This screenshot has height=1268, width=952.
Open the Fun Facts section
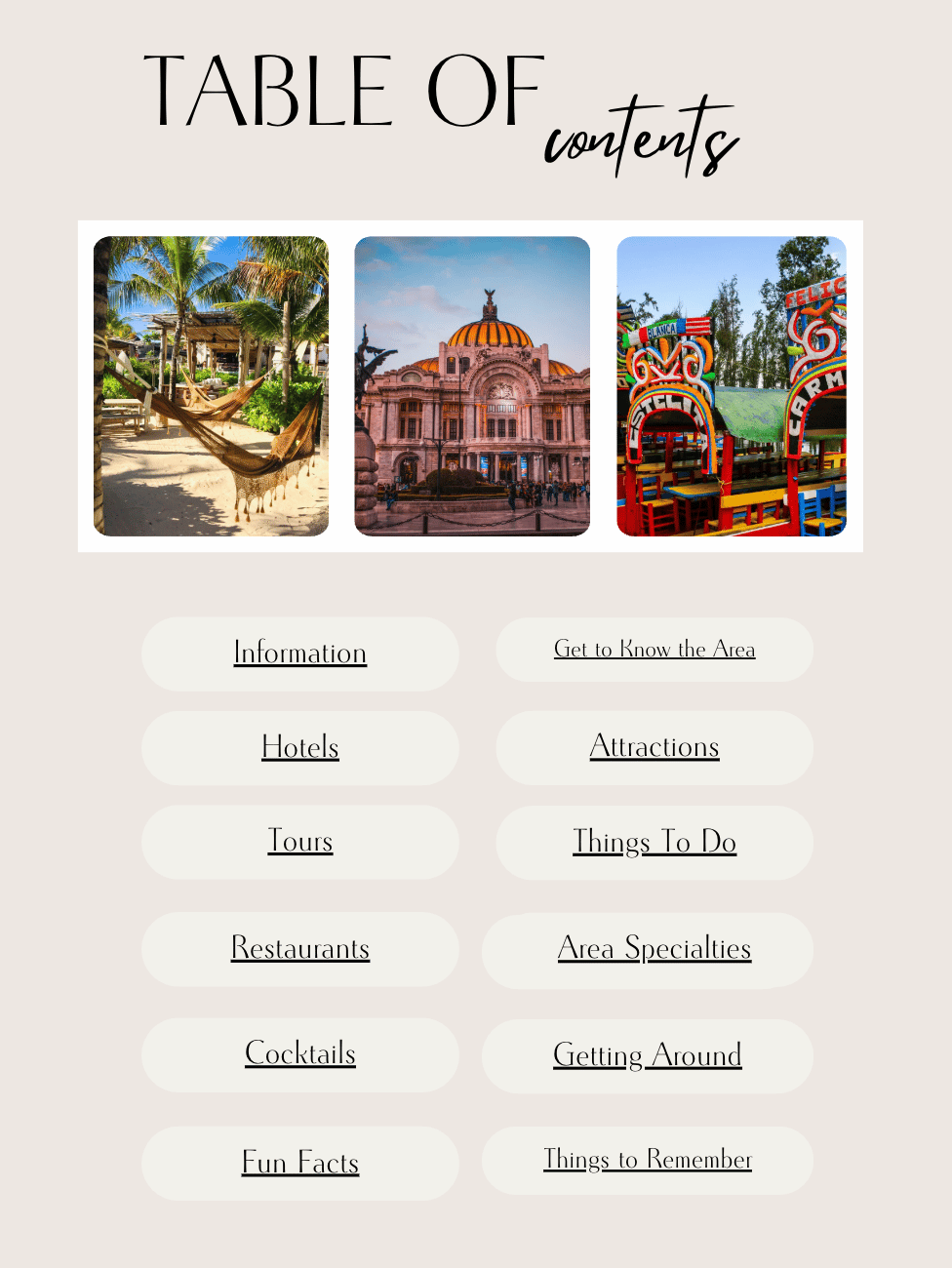[300, 1164]
